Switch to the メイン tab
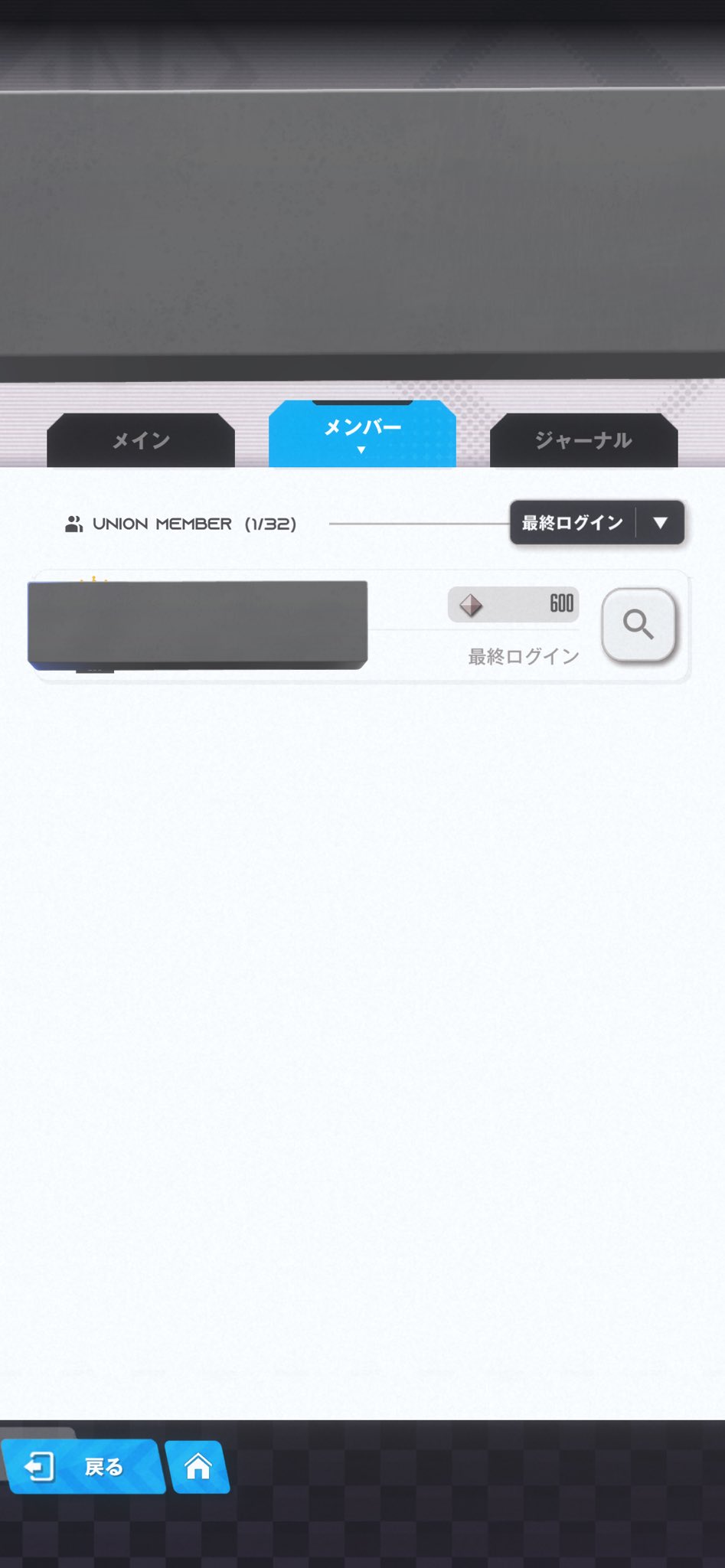725x1568 pixels. click(141, 440)
